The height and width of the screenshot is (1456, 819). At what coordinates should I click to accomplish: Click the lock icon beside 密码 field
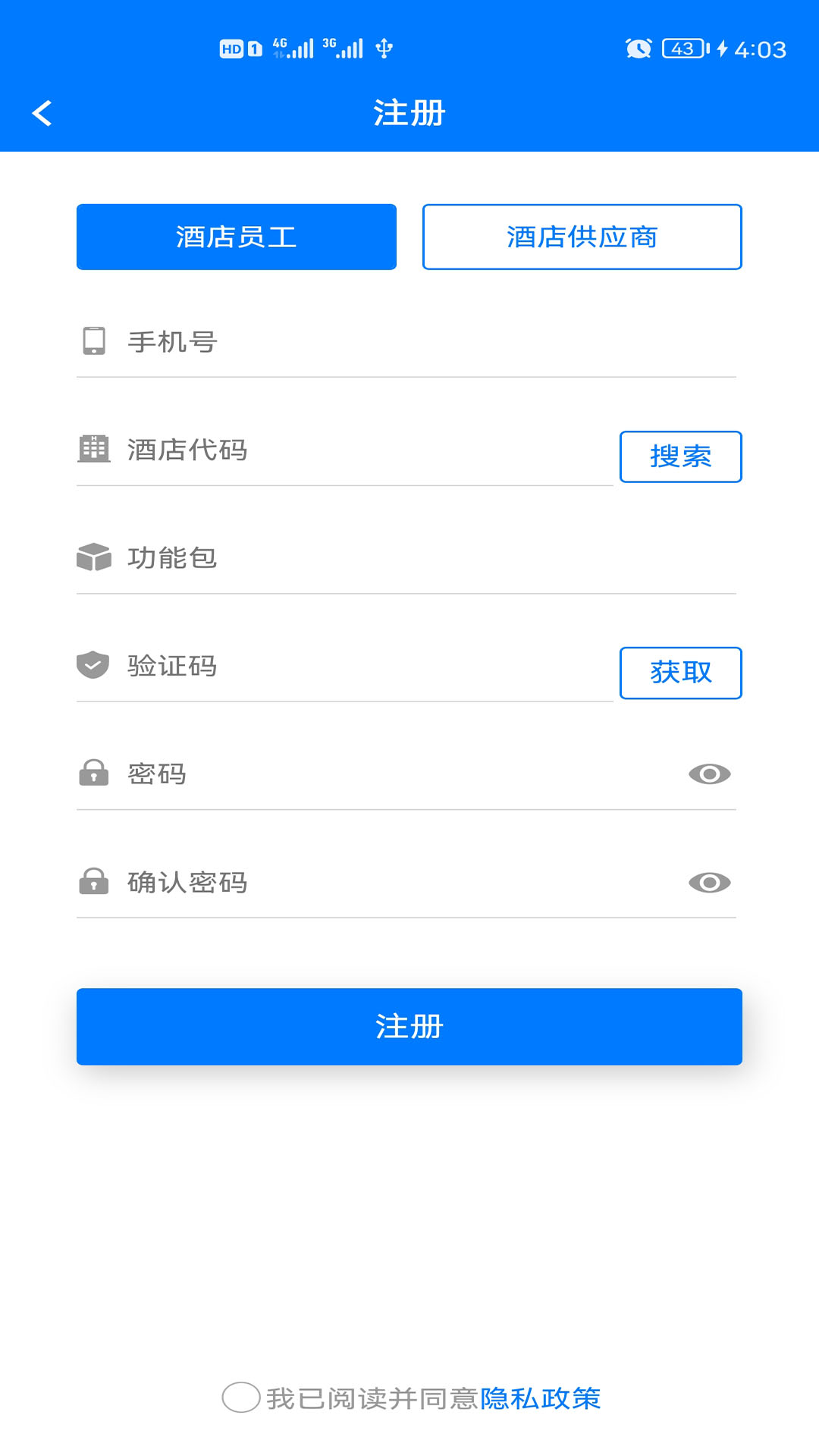pos(93,773)
